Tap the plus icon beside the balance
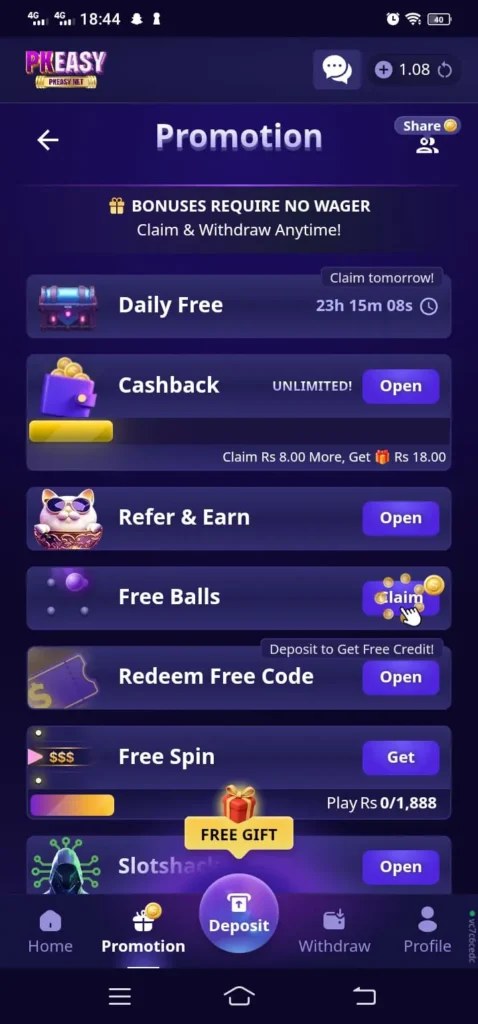Image resolution: width=478 pixels, height=1024 pixels. (384, 70)
